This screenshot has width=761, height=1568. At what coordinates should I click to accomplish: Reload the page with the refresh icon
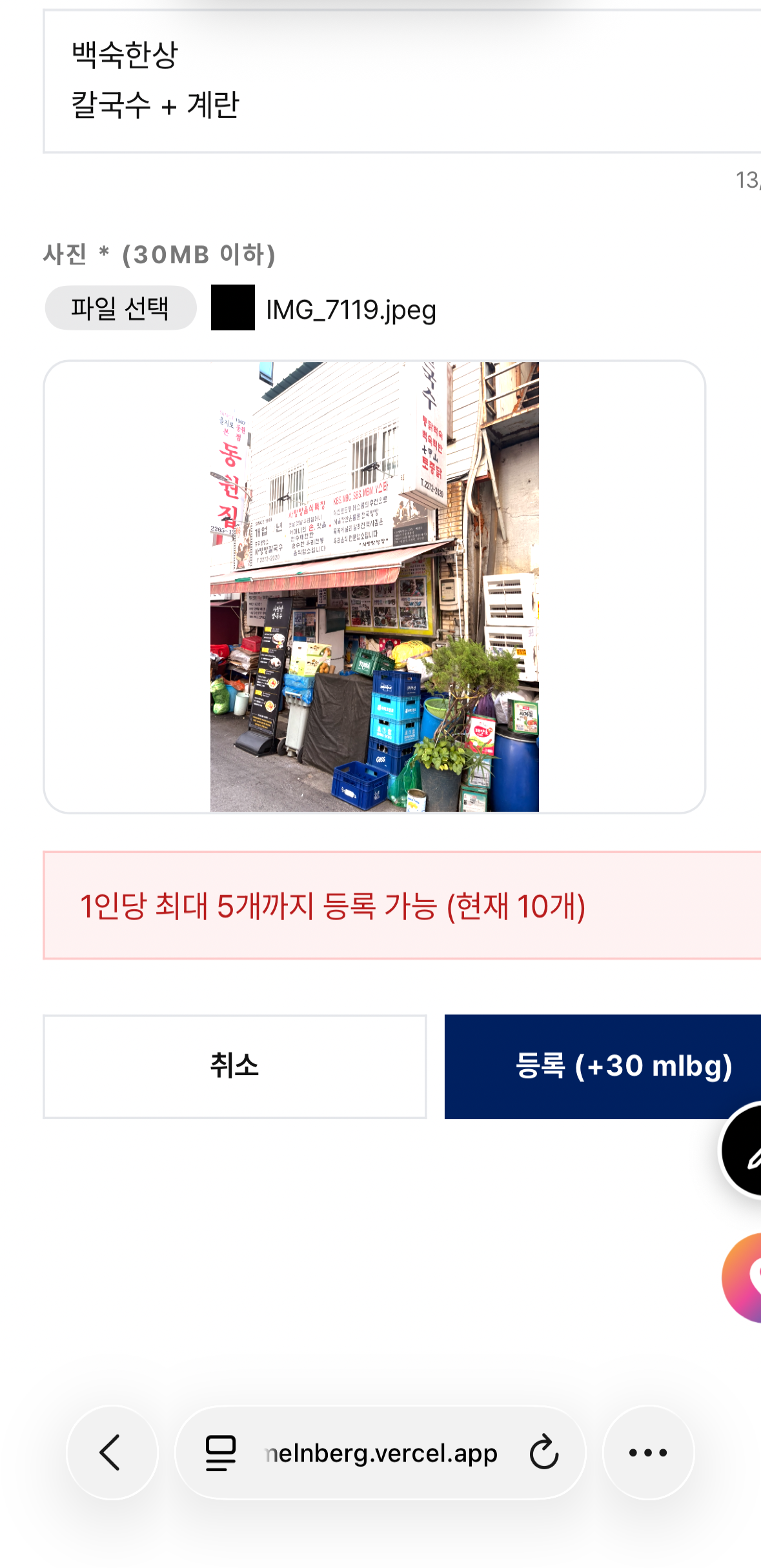click(x=543, y=1452)
